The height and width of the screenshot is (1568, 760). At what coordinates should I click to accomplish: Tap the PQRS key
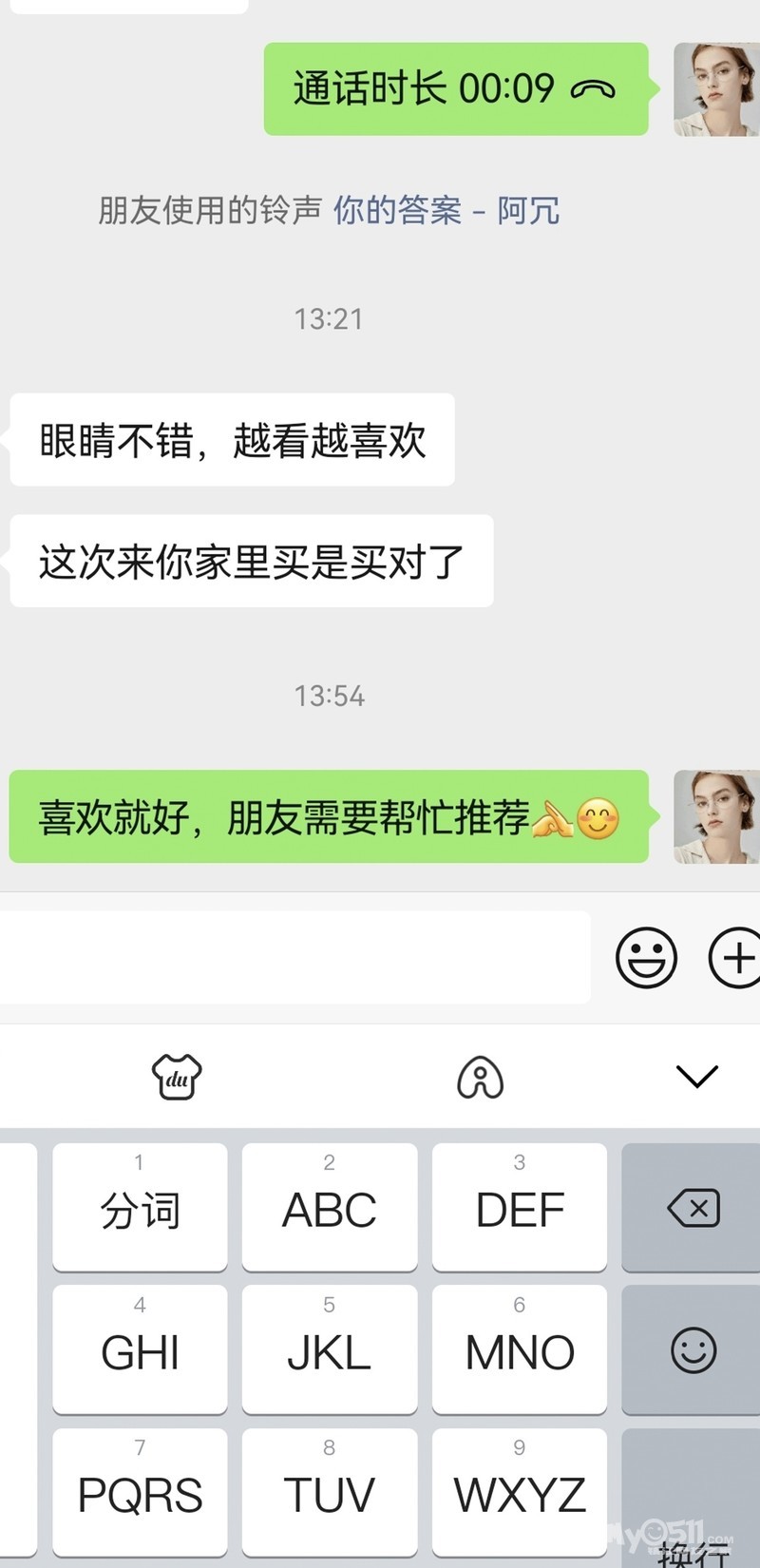140,1492
